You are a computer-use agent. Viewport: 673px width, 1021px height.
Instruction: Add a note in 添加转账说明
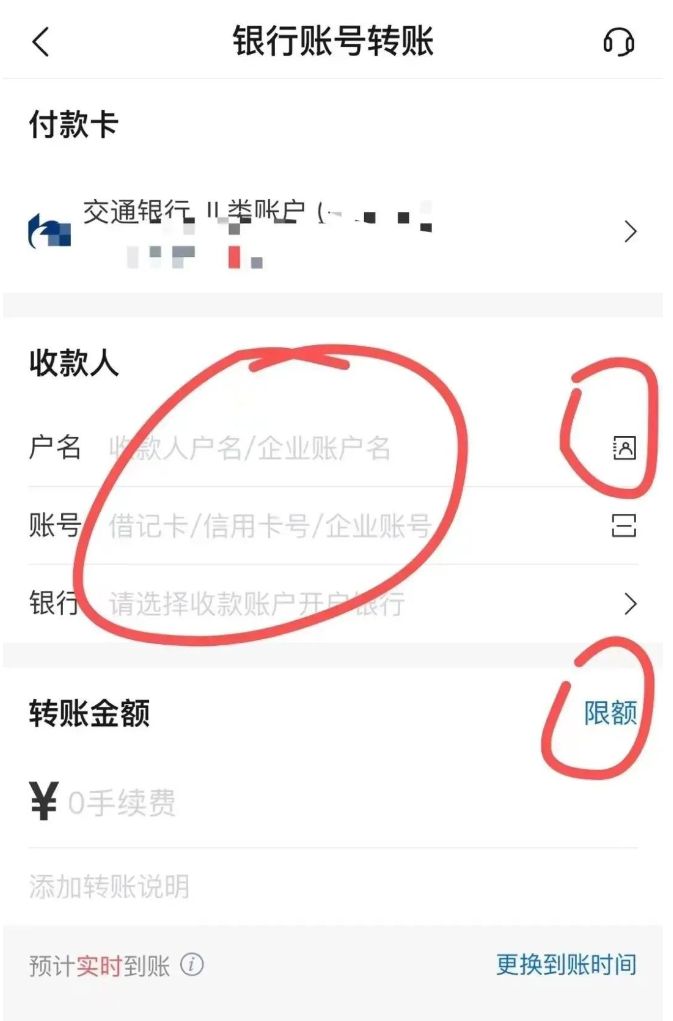(110, 886)
